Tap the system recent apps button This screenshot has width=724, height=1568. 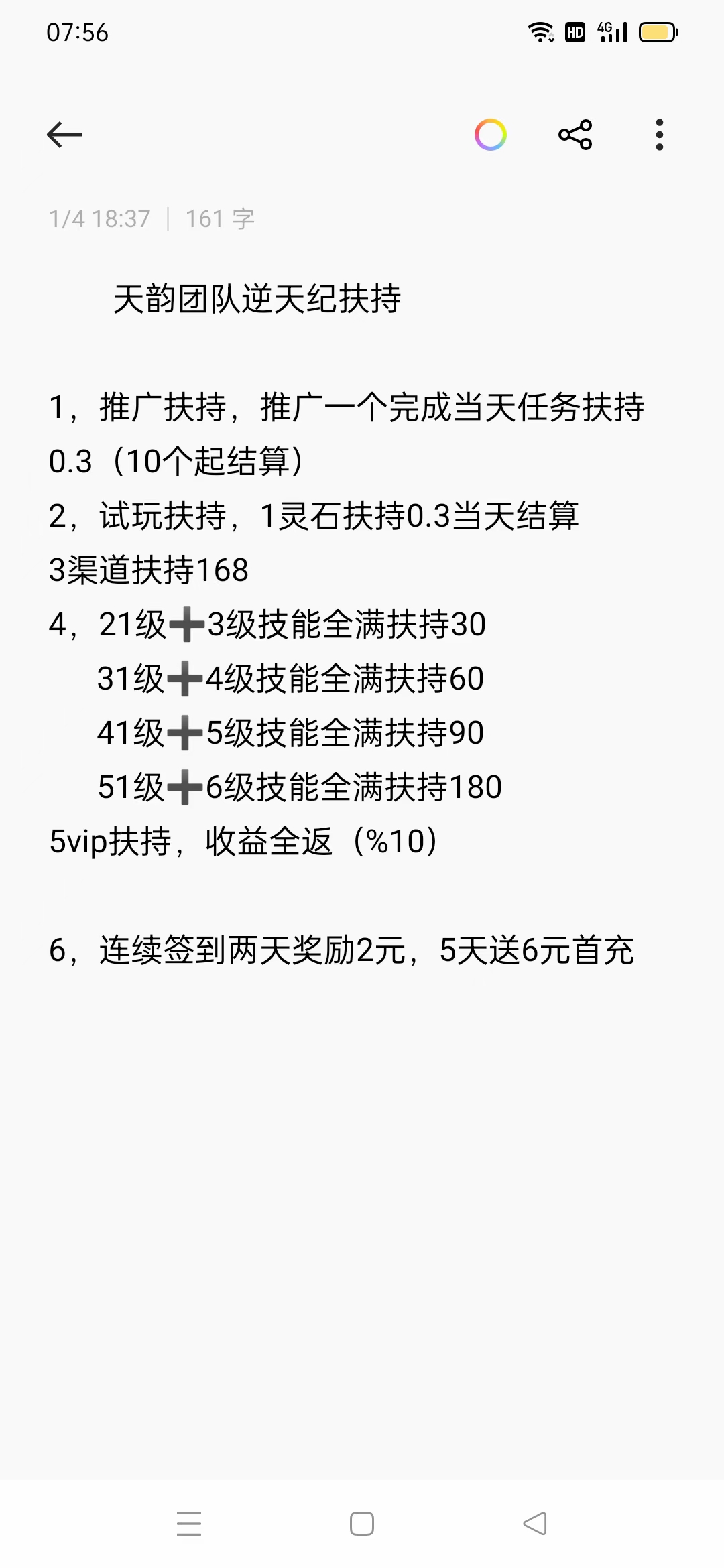(189, 1524)
